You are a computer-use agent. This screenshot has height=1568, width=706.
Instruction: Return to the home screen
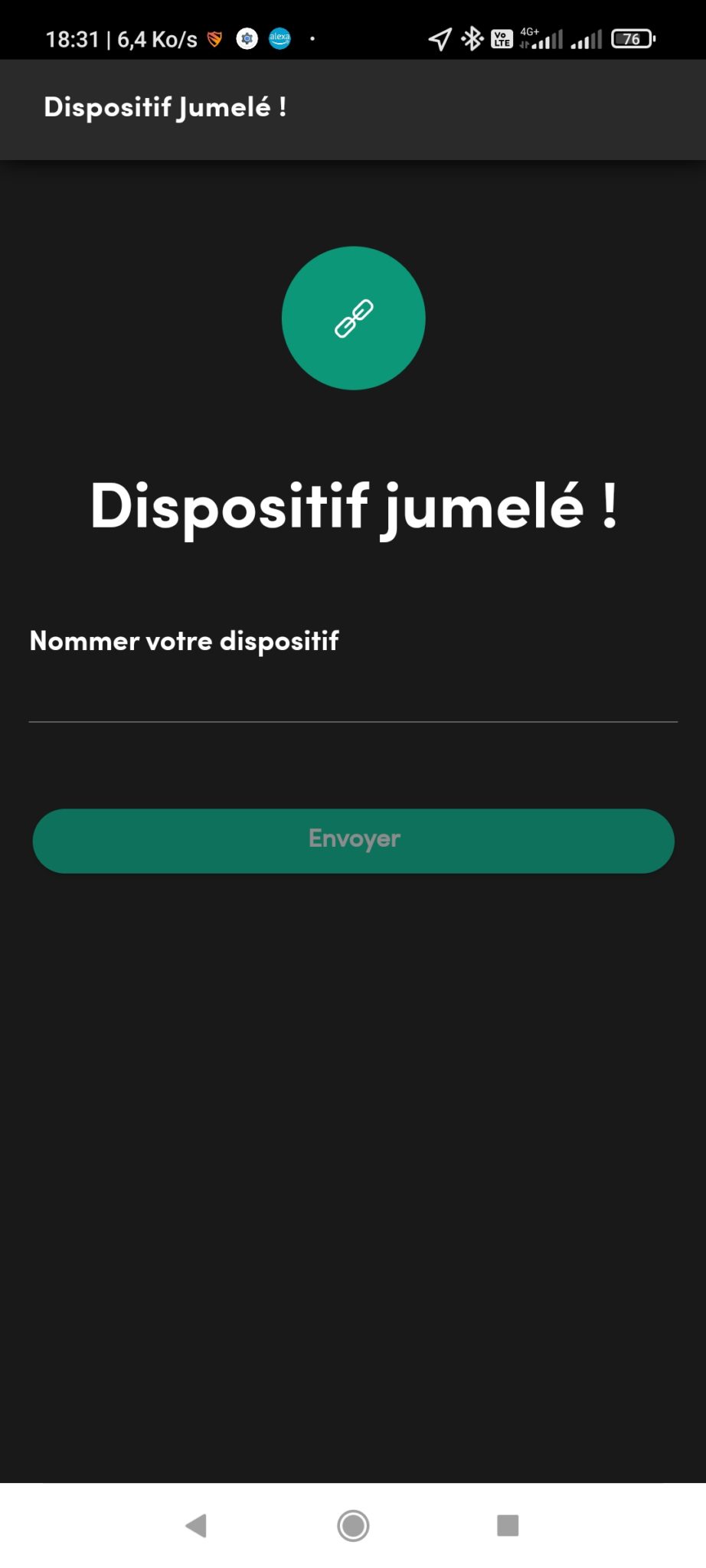pyautogui.click(x=353, y=1525)
